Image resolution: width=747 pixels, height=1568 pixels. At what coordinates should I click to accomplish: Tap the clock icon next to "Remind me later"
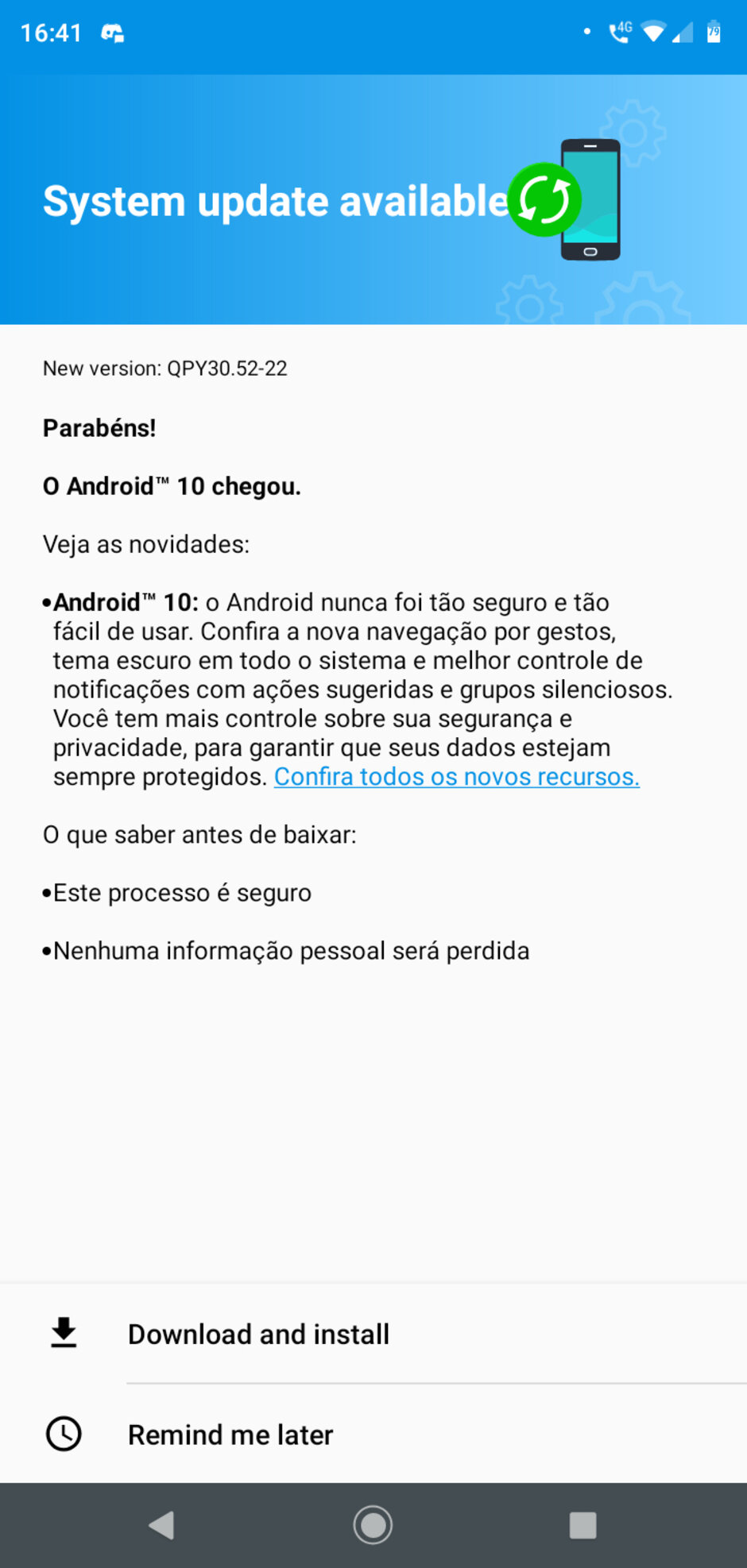click(x=64, y=1435)
